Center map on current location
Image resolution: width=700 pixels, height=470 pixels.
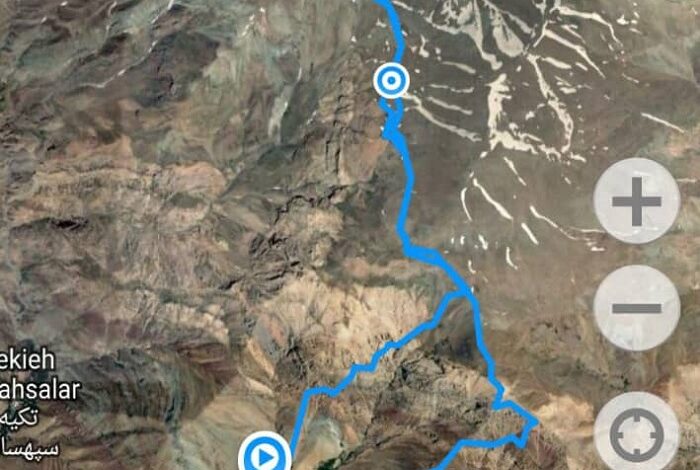click(637, 434)
